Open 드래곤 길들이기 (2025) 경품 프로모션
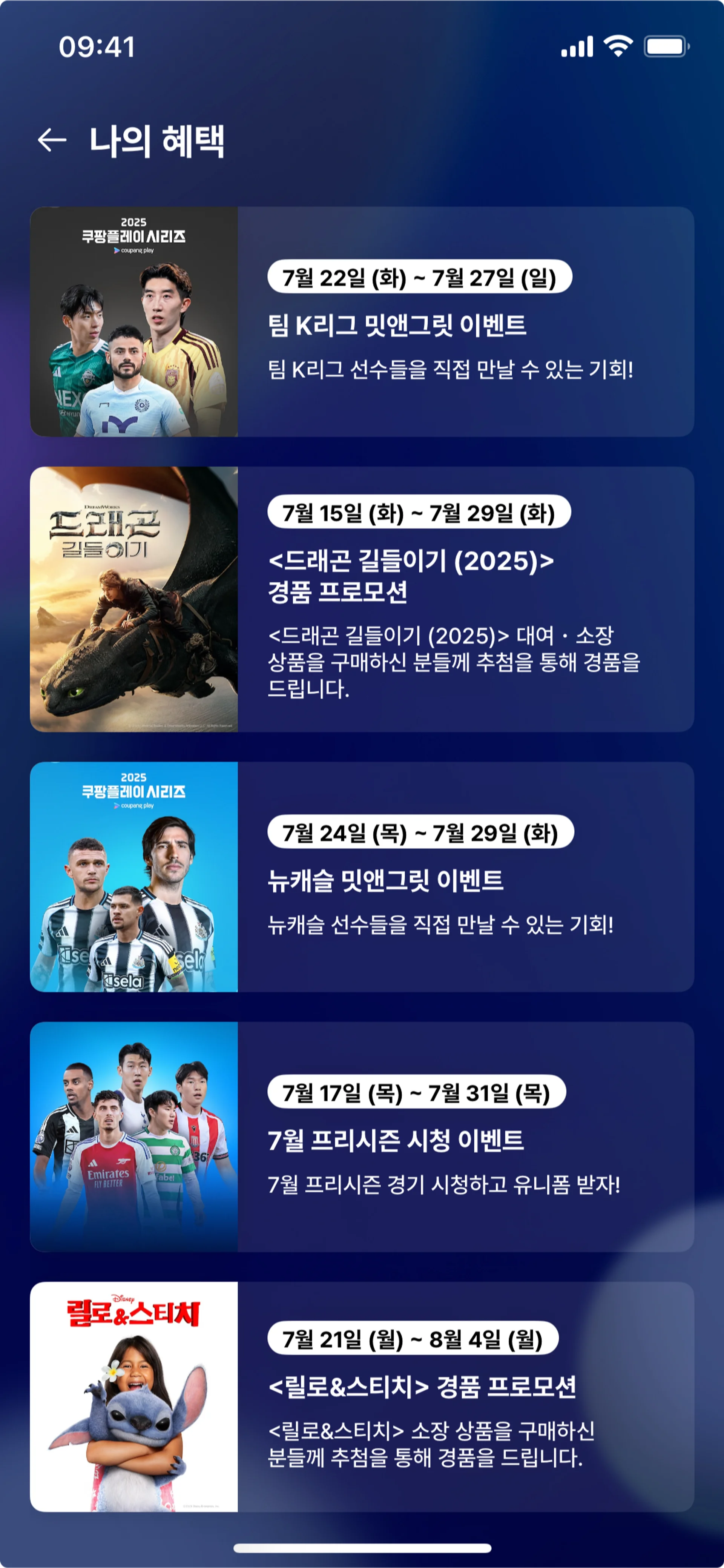The height and width of the screenshot is (1568, 724). point(362,599)
